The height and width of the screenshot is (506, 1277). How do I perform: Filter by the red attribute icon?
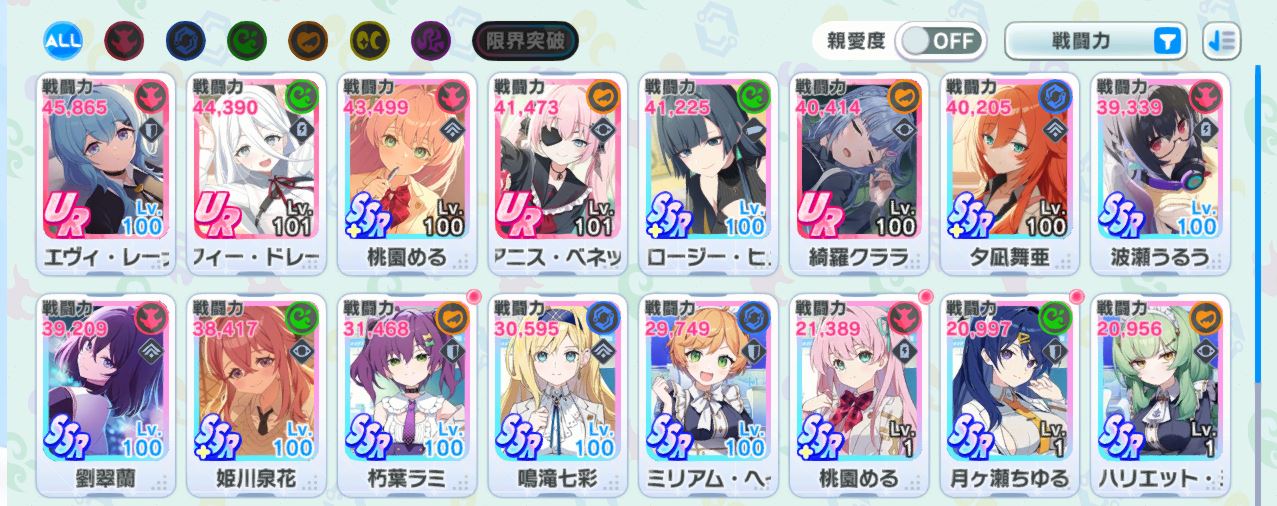point(124,41)
